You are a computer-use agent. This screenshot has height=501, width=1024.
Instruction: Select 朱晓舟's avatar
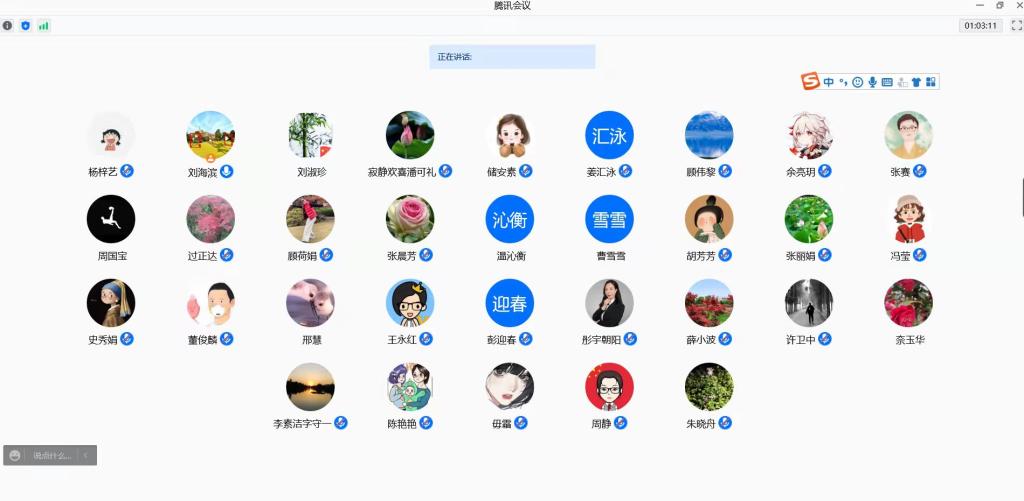(x=709, y=387)
